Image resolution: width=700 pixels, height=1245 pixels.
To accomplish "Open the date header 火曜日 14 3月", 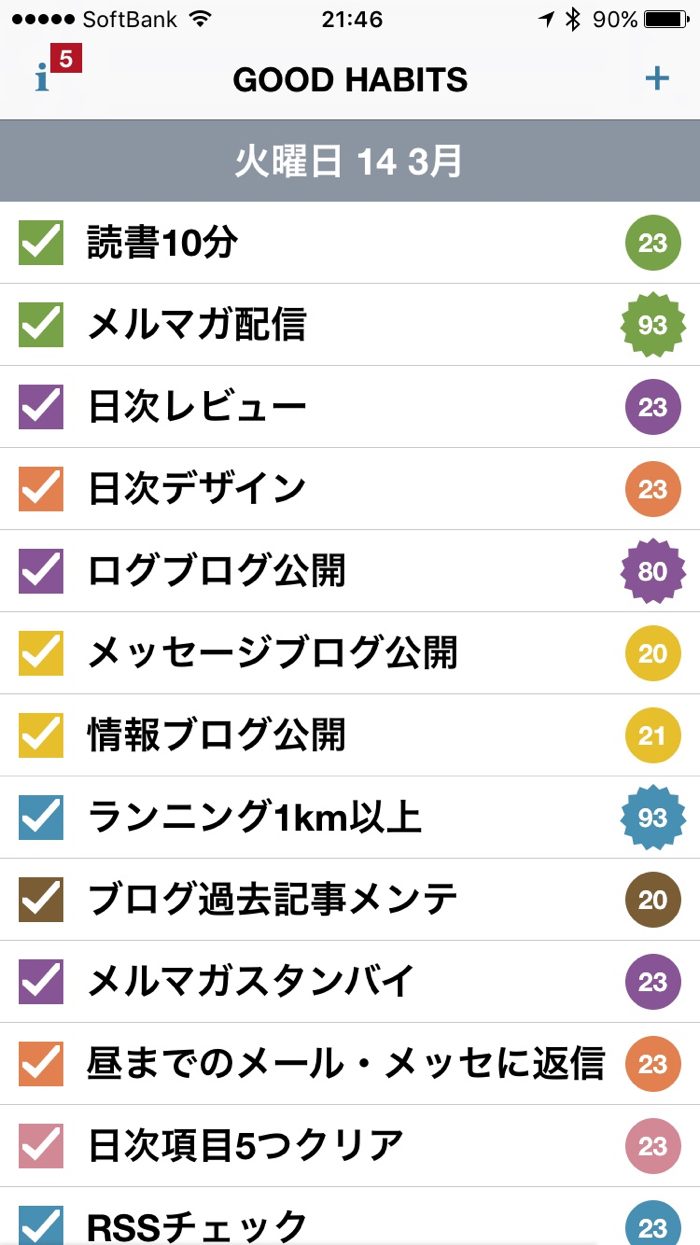I will [349, 162].
